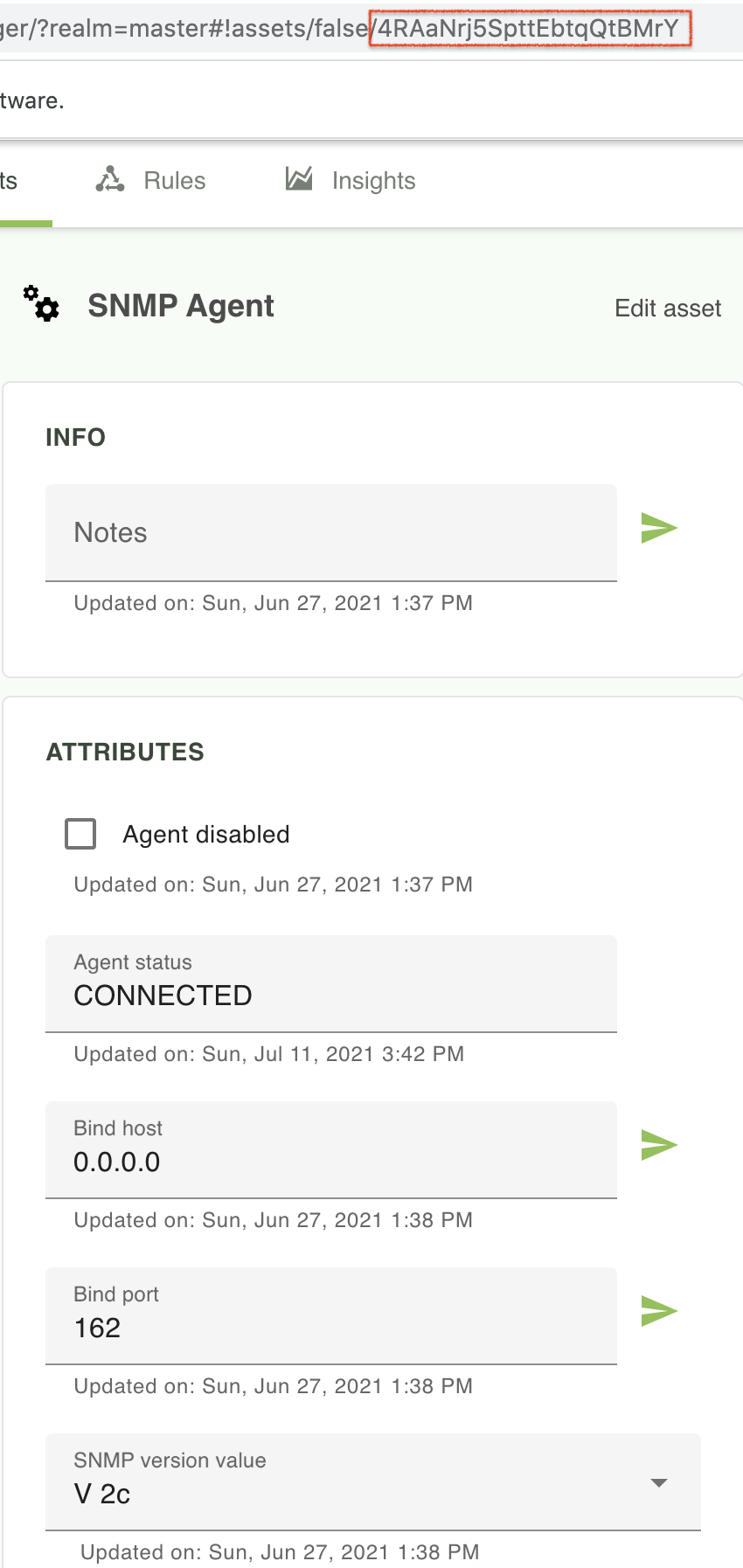This screenshot has width=743, height=1568.
Task: Click the SNMP Agent gears icon
Action: (x=40, y=305)
